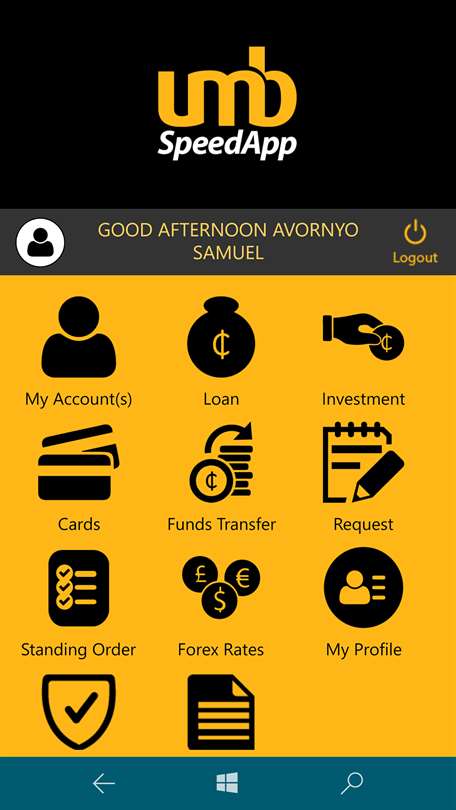Log out of the SpeedApp
The height and width of the screenshot is (810, 456).
(x=415, y=242)
